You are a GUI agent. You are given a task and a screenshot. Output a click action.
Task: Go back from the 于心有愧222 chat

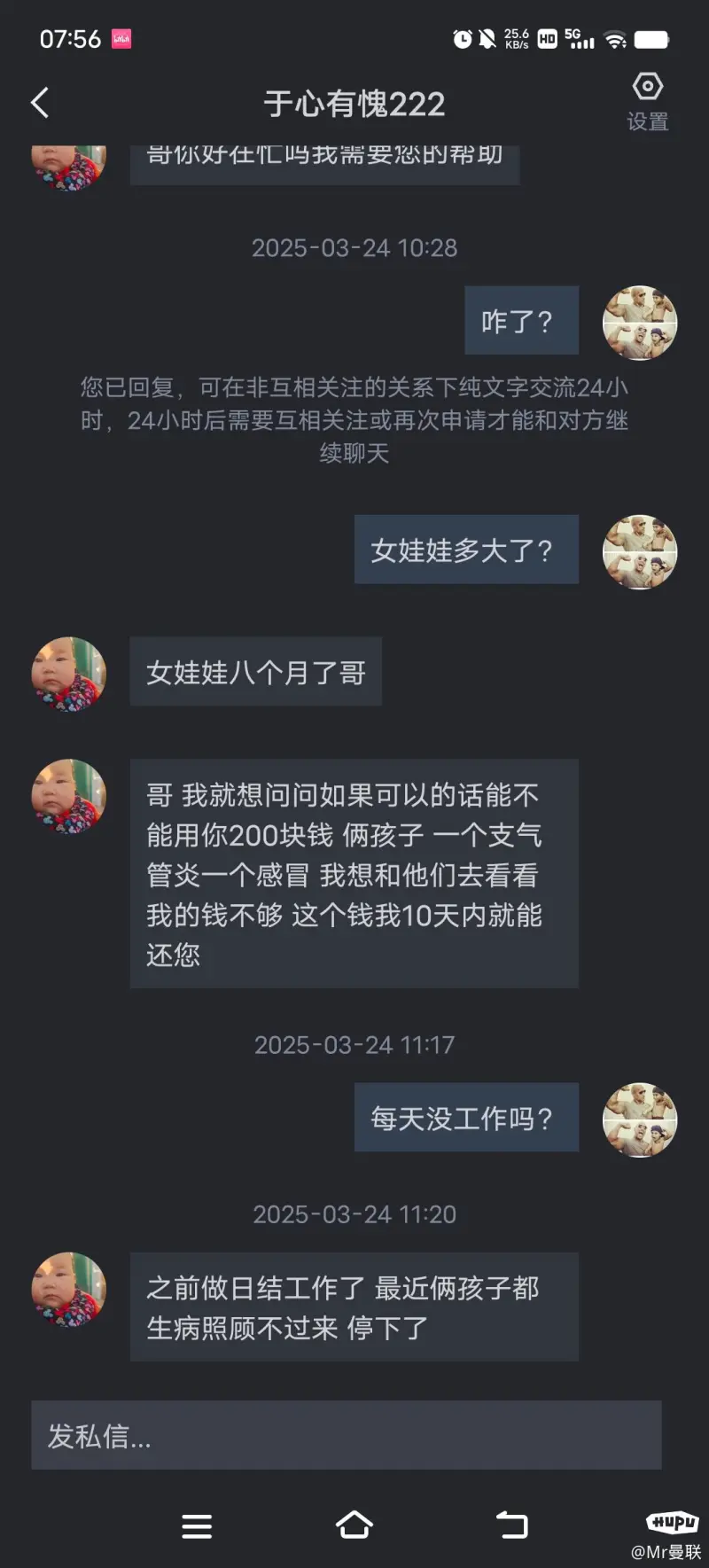40,103
